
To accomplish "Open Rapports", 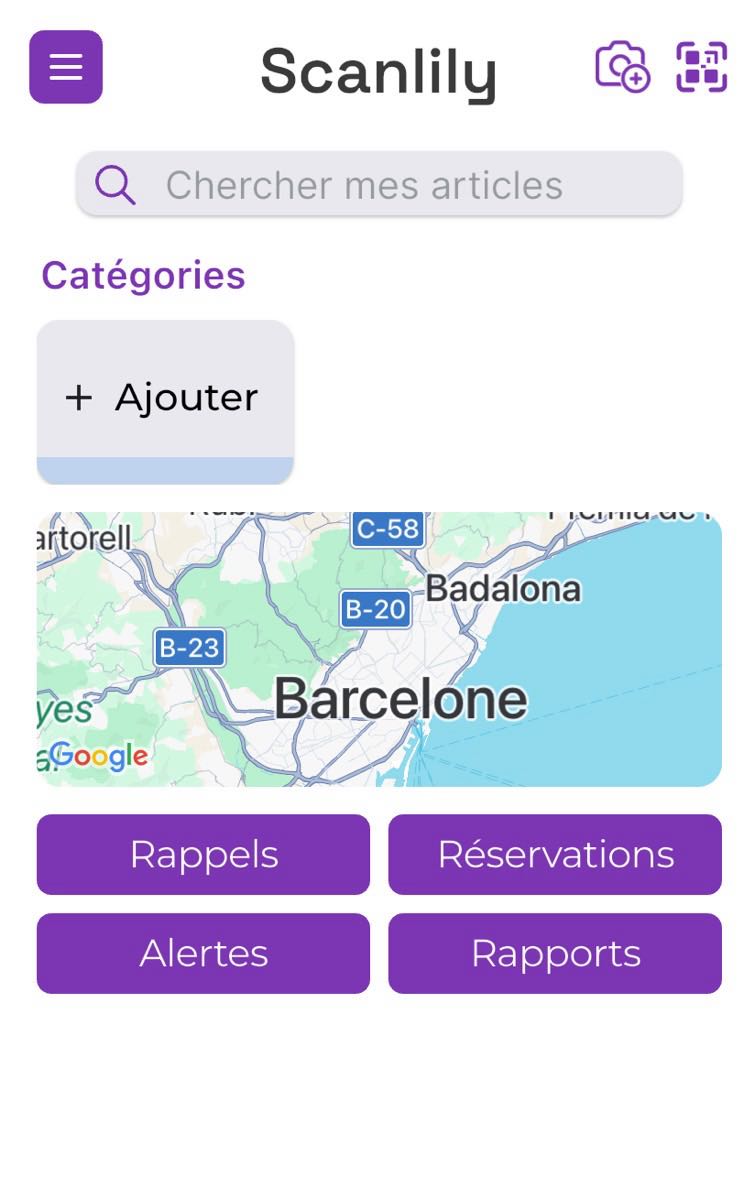I will click(x=555, y=953).
